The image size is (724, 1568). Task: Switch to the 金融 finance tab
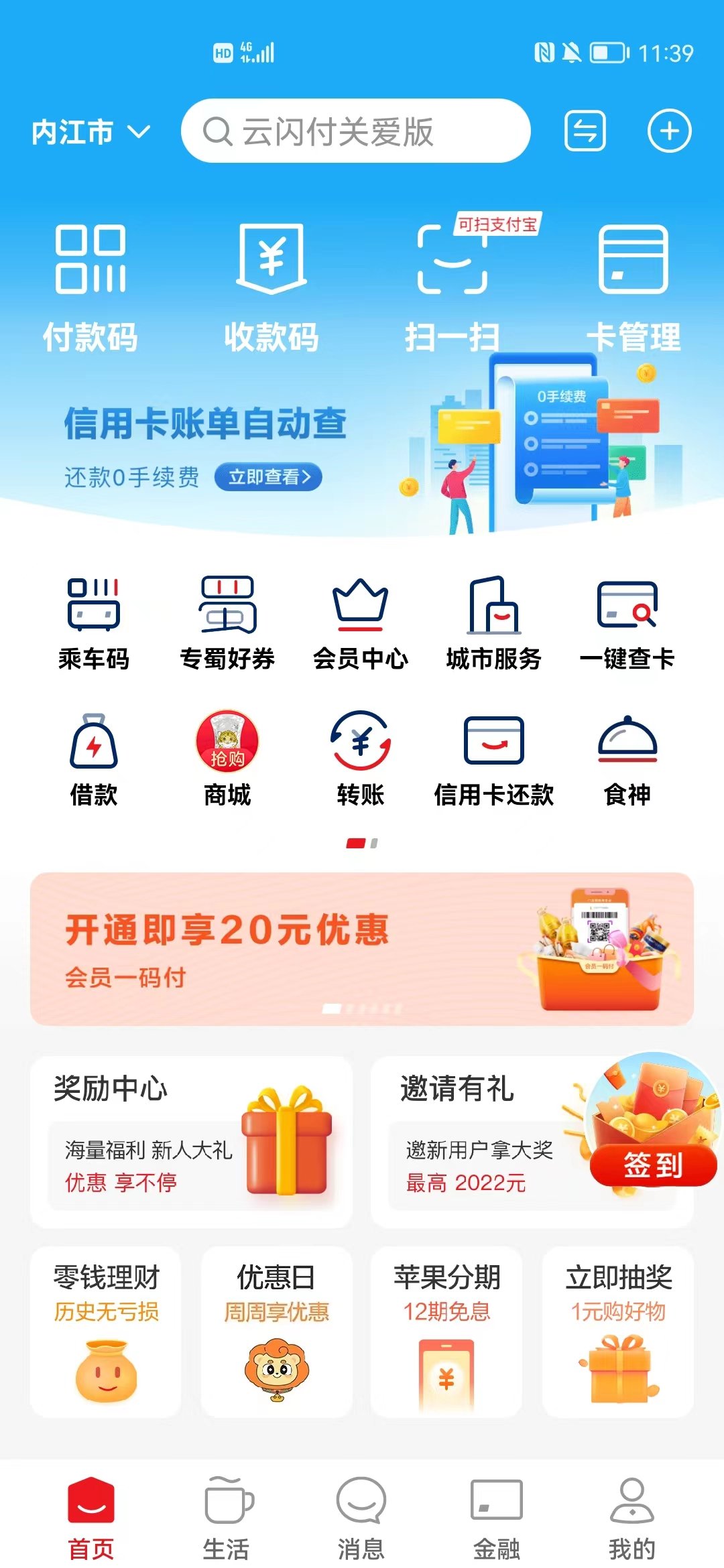[x=496, y=1516]
